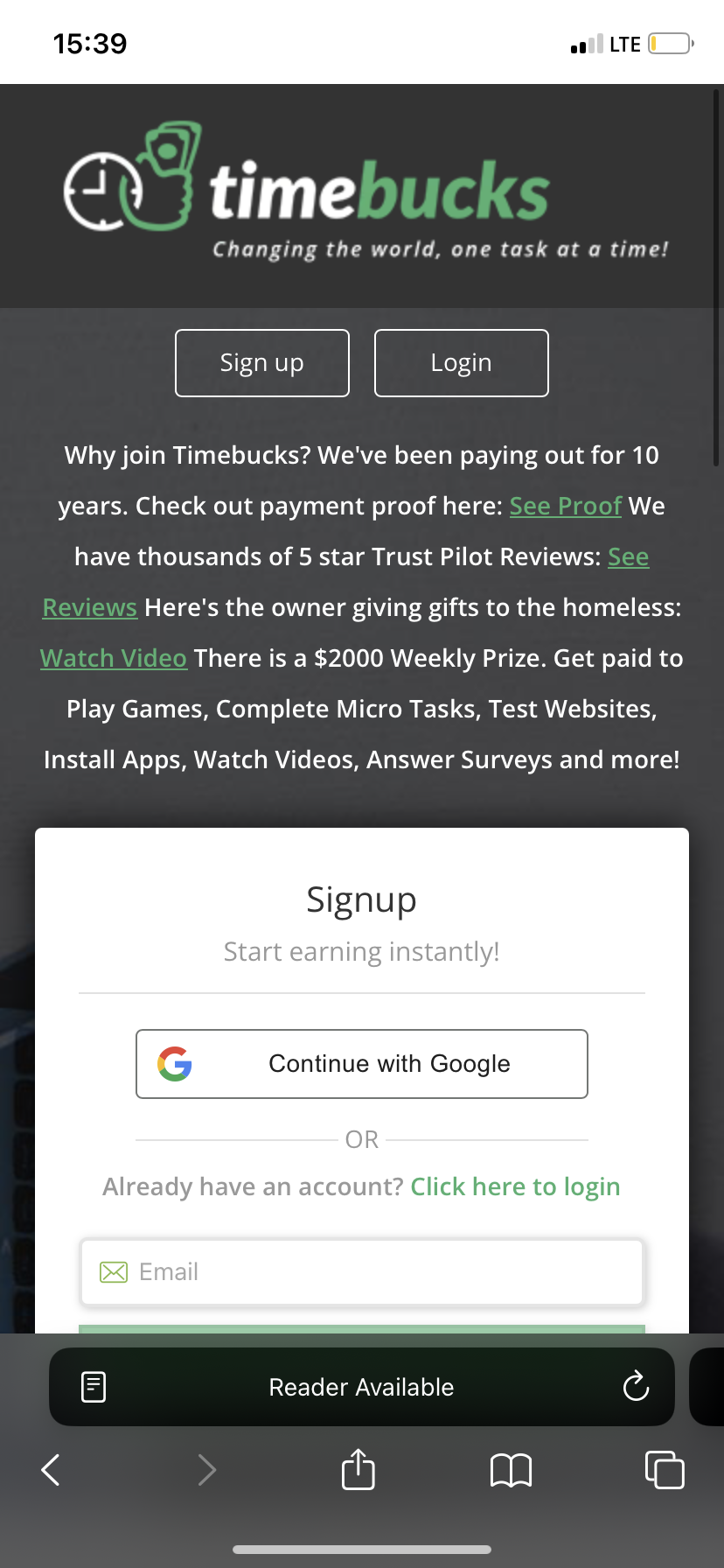Open the Watch Video link
The image size is (724, 1568).
[114, 658]
